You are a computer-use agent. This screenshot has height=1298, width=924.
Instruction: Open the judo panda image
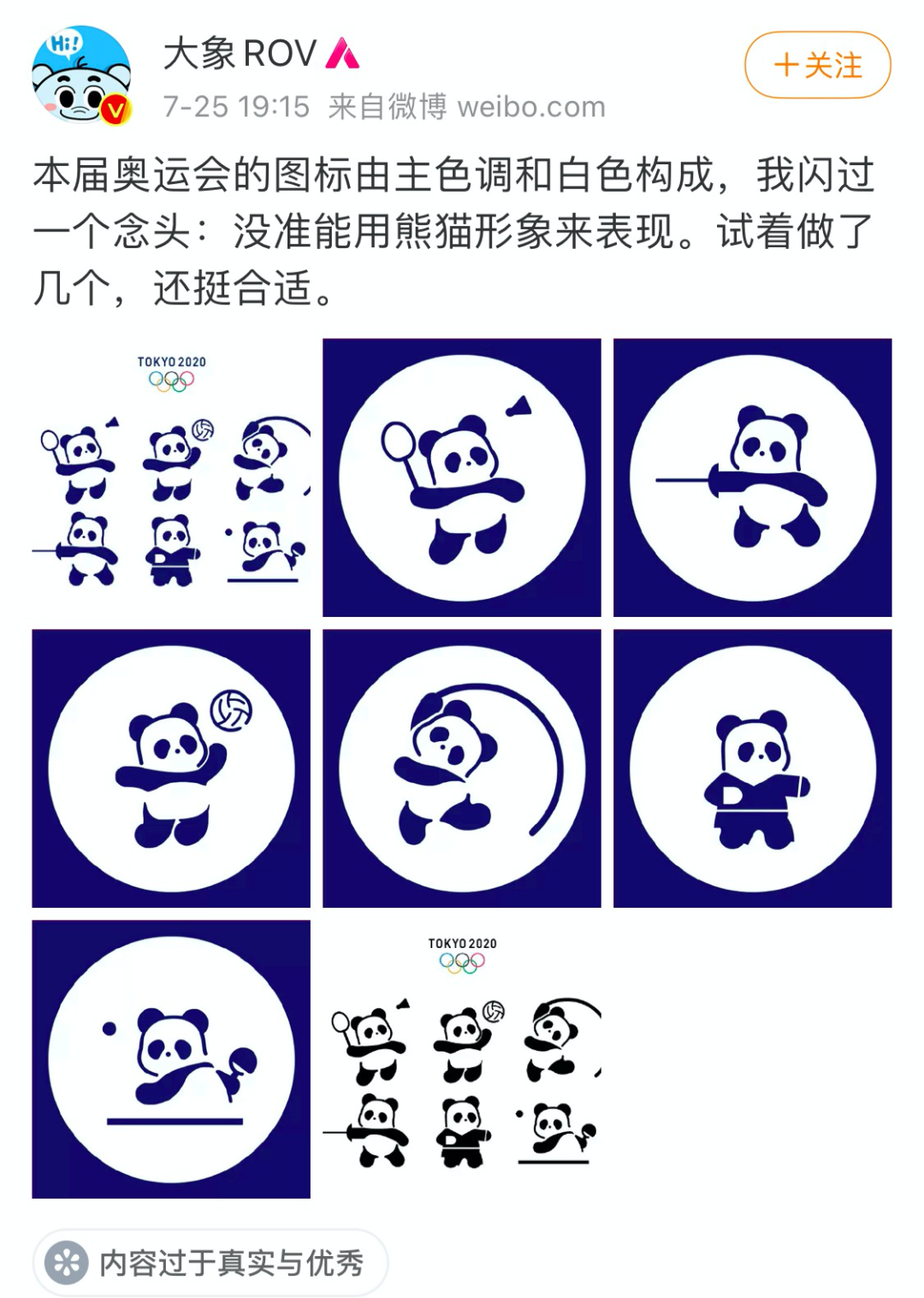752,768
